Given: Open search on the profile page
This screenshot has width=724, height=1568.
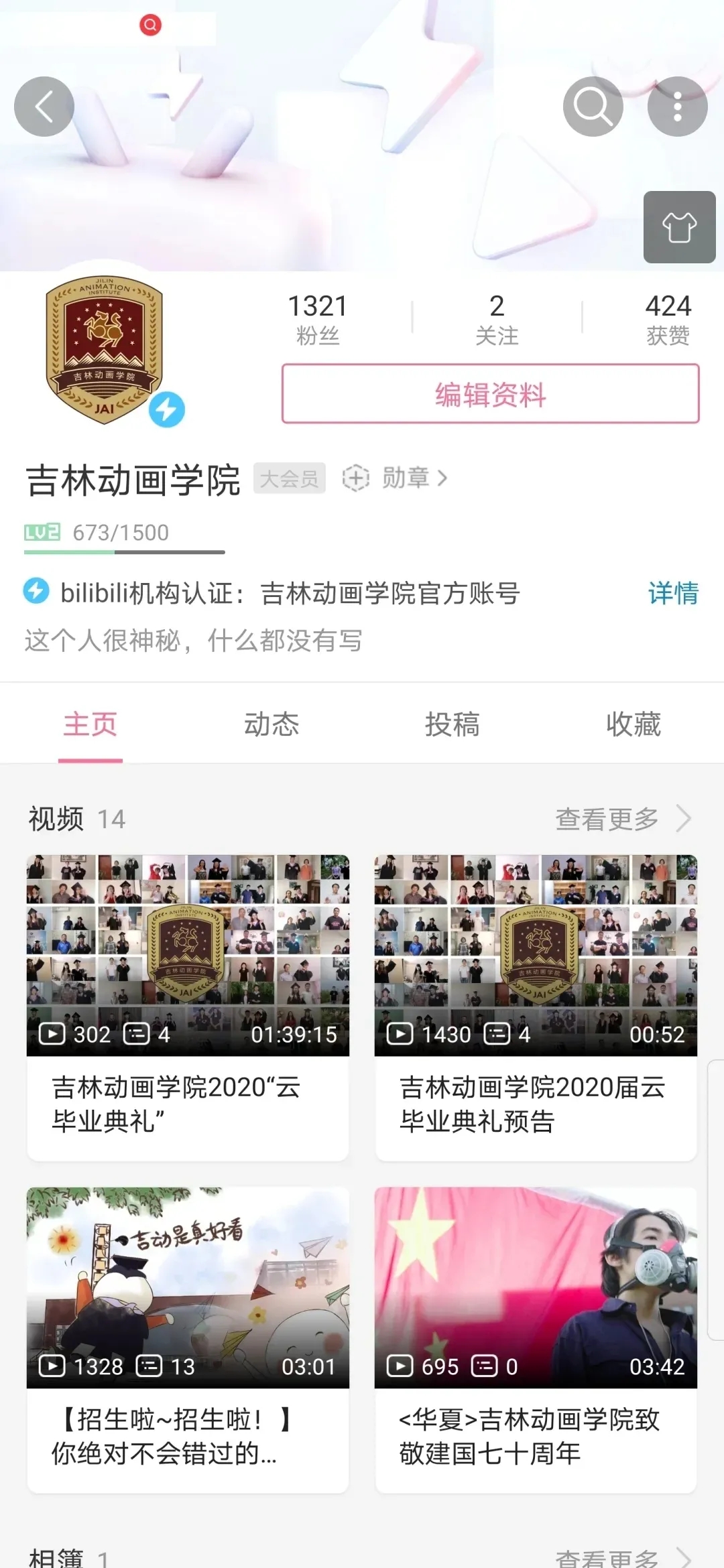Looking at the screenshot, I should [x=593, y=107].
